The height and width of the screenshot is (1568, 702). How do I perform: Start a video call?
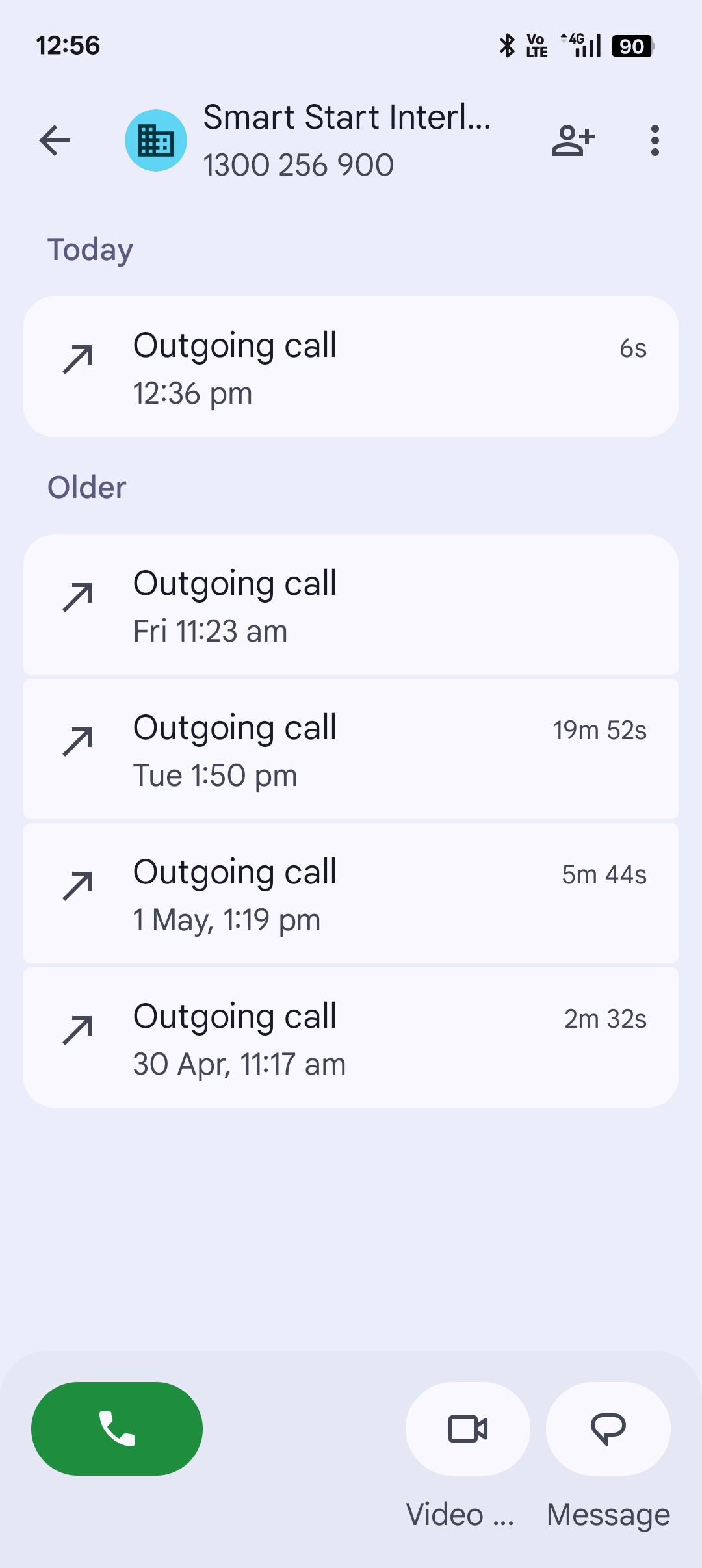(468, 1429)
